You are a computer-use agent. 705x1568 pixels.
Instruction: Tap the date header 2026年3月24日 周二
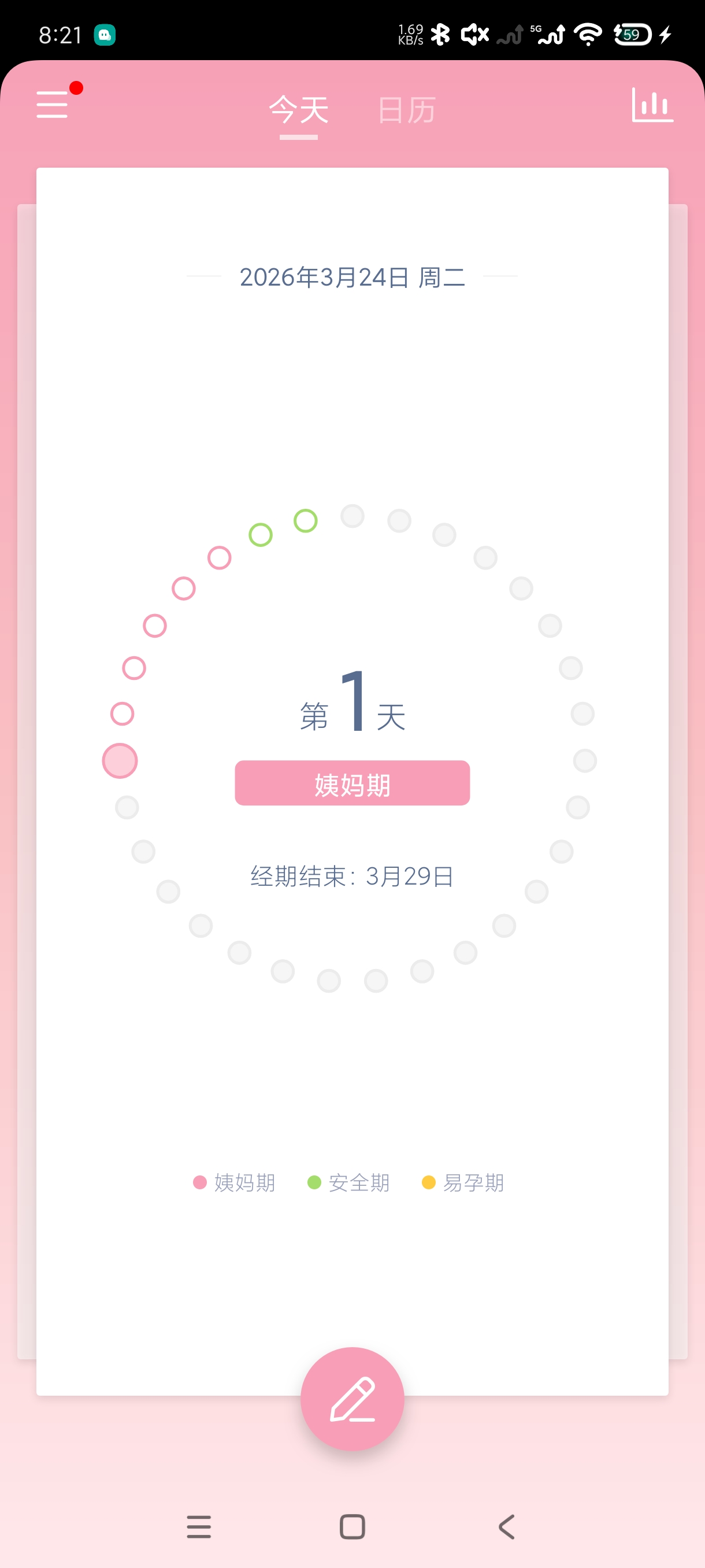[351, 278]
